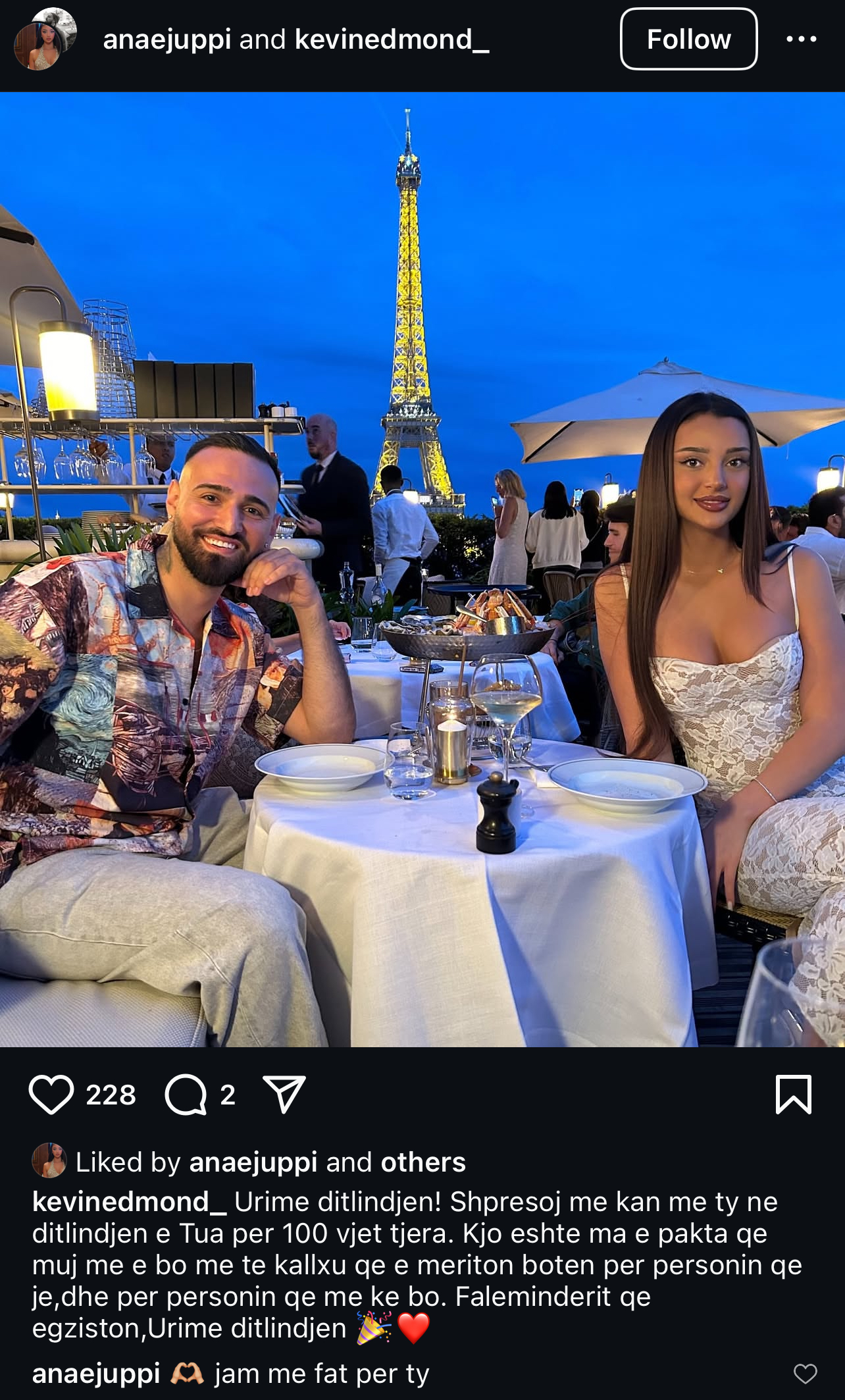Bookmark this post
This screenshot has width=845, height=1400.
click(793, 1095)
